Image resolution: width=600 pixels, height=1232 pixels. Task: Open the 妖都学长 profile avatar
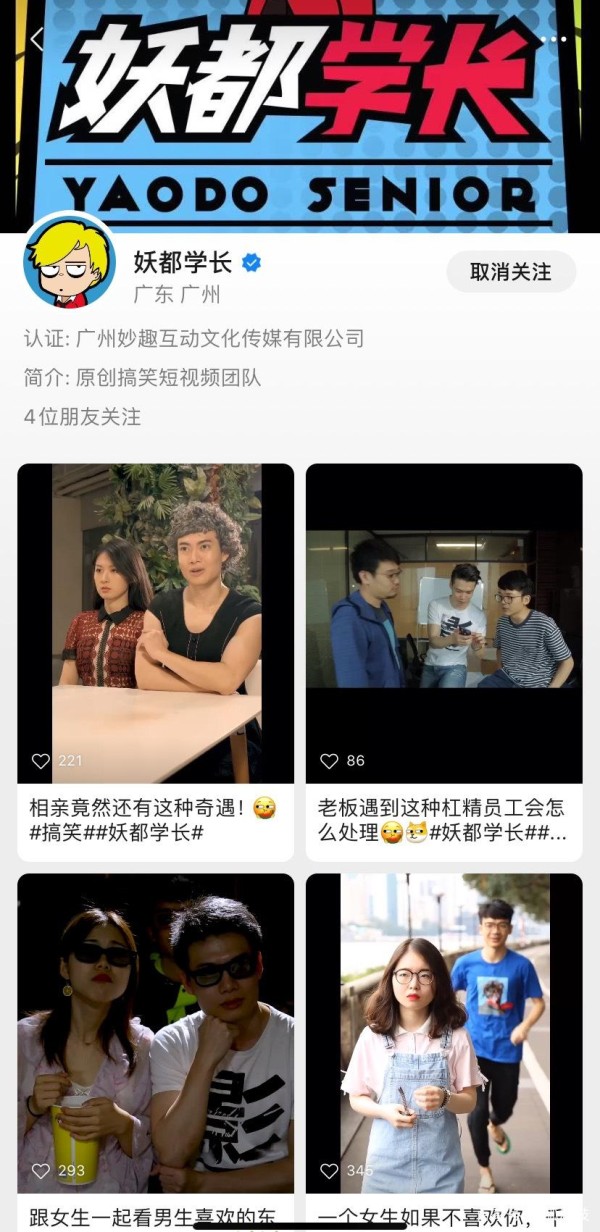click(x=69, y=264)
